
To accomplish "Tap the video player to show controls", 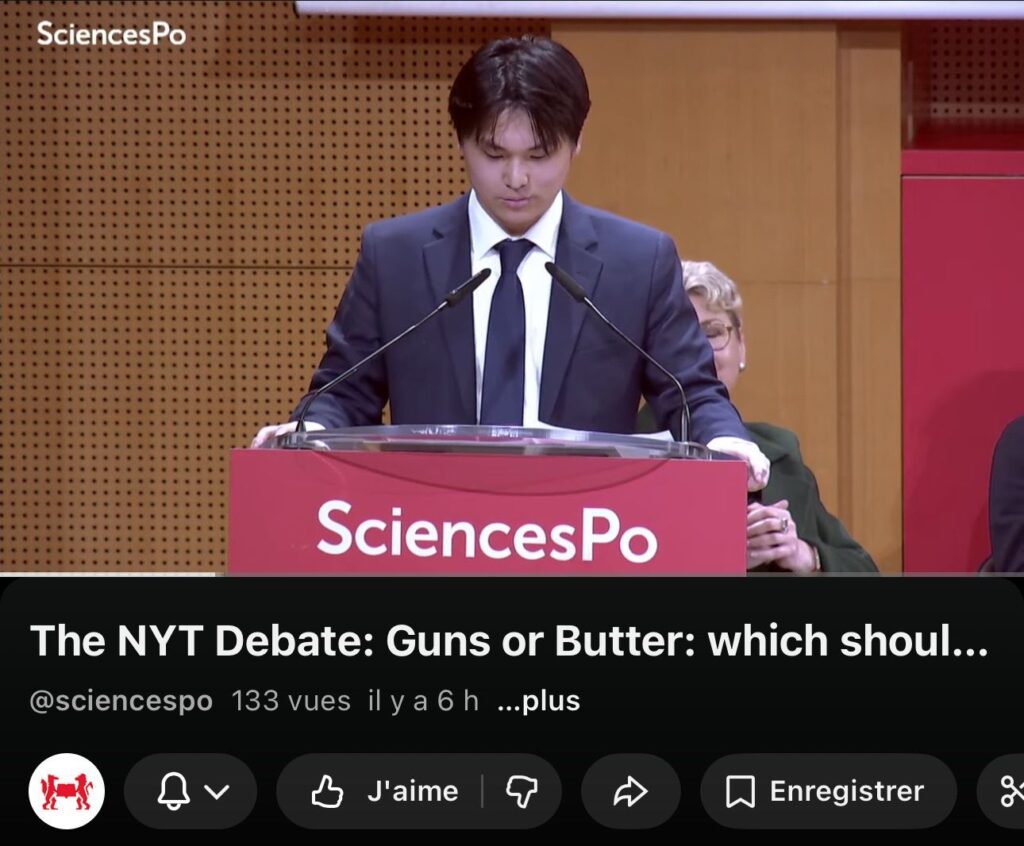I will pyautogui.click(x=512, y=290).
